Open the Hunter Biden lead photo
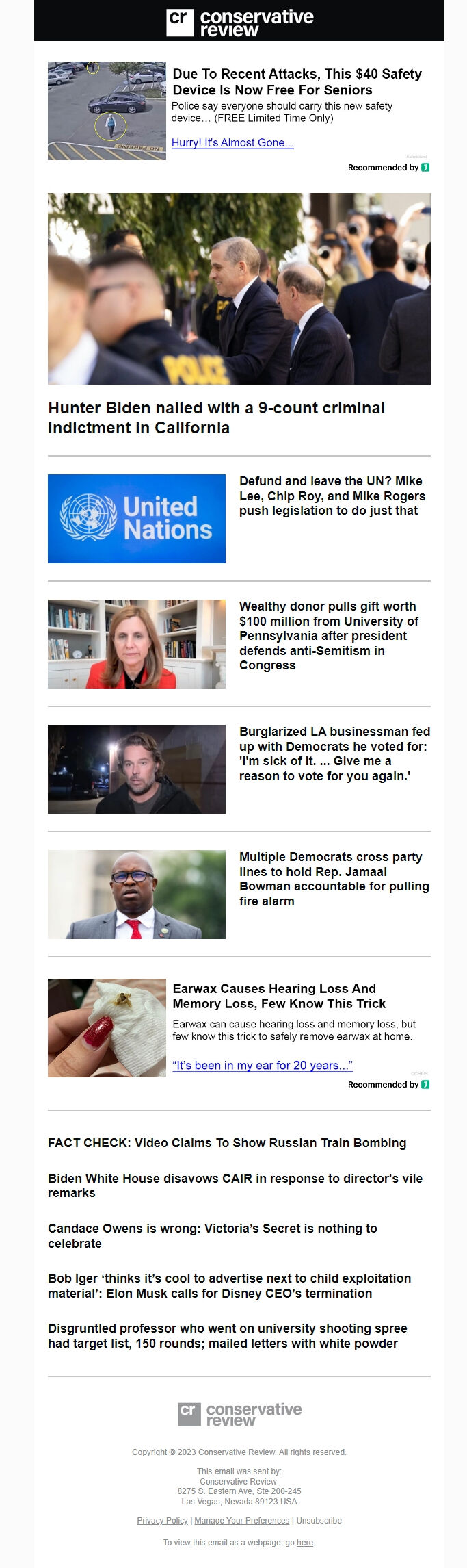Image resolution: width=467 pixels, height=1568 pixels. click(x=239, y=289)
